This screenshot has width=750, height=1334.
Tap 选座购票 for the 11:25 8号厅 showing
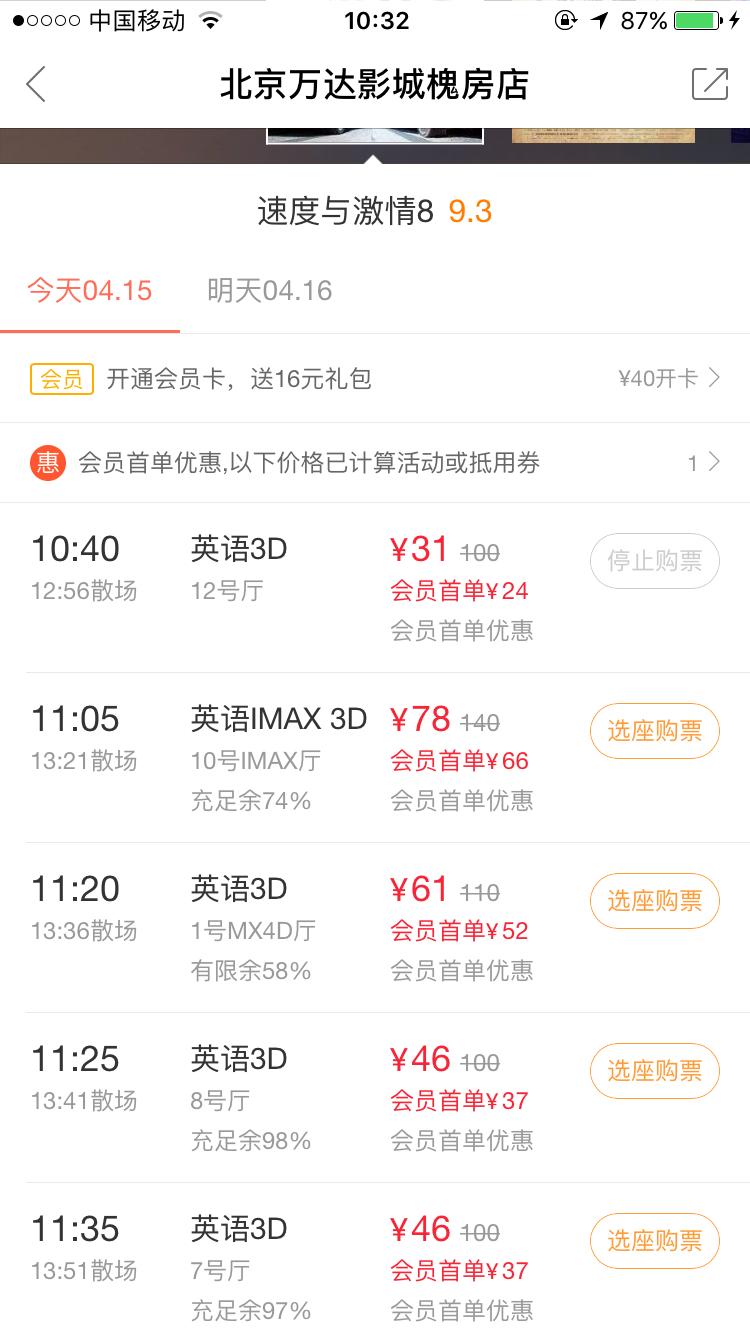654,1071
